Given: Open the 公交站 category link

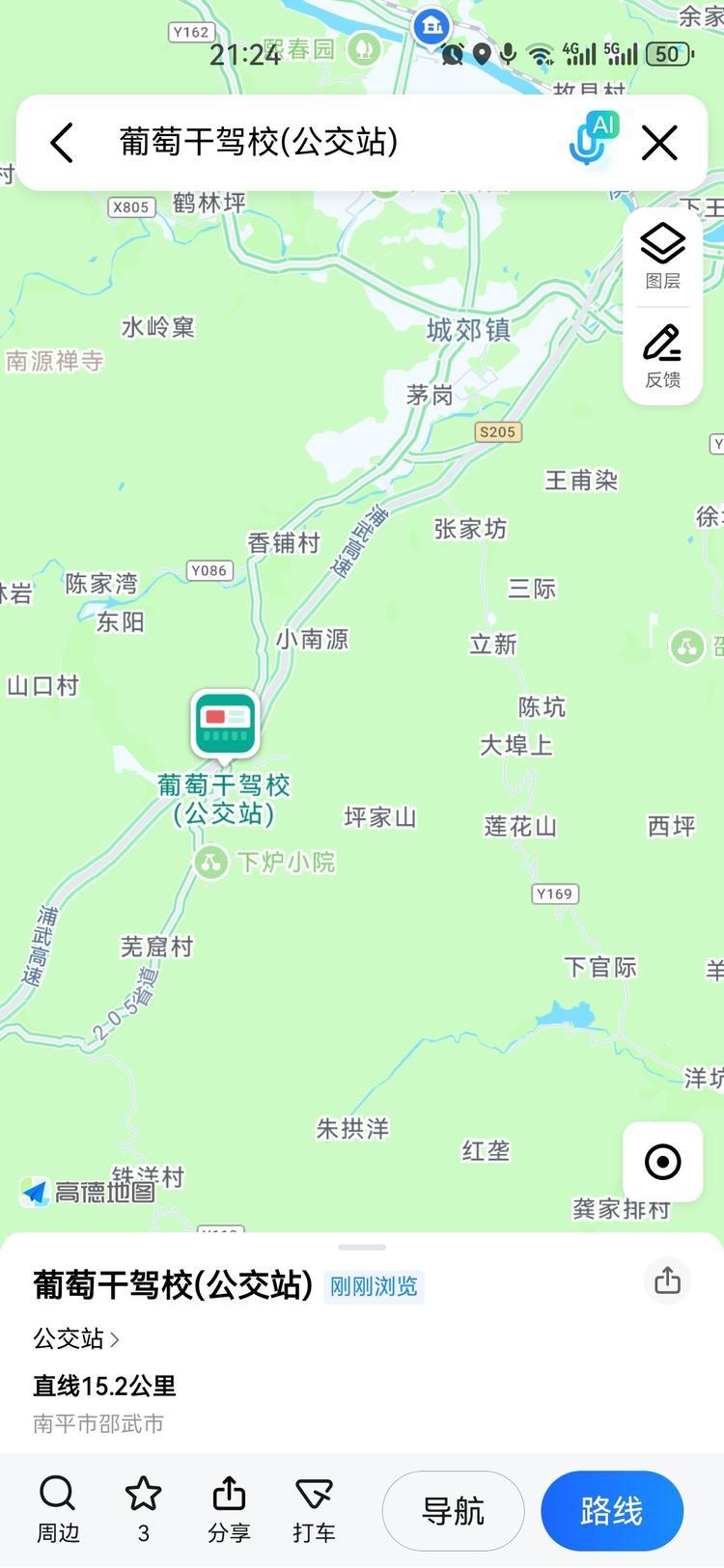Looking at the screenshot, I should 76,1338.
